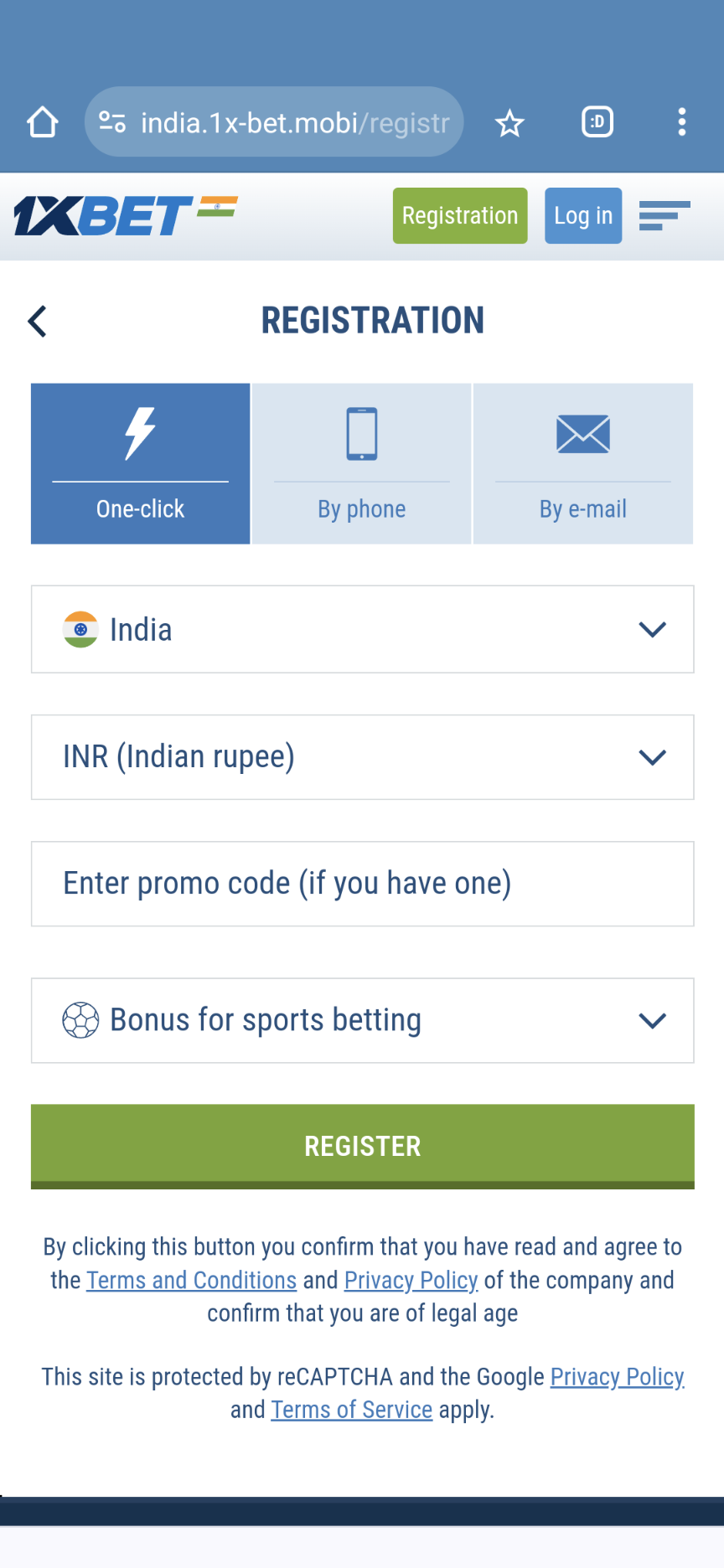
Task: Click the envelope icon for e-mail registration
Action: tap(582, 432)
